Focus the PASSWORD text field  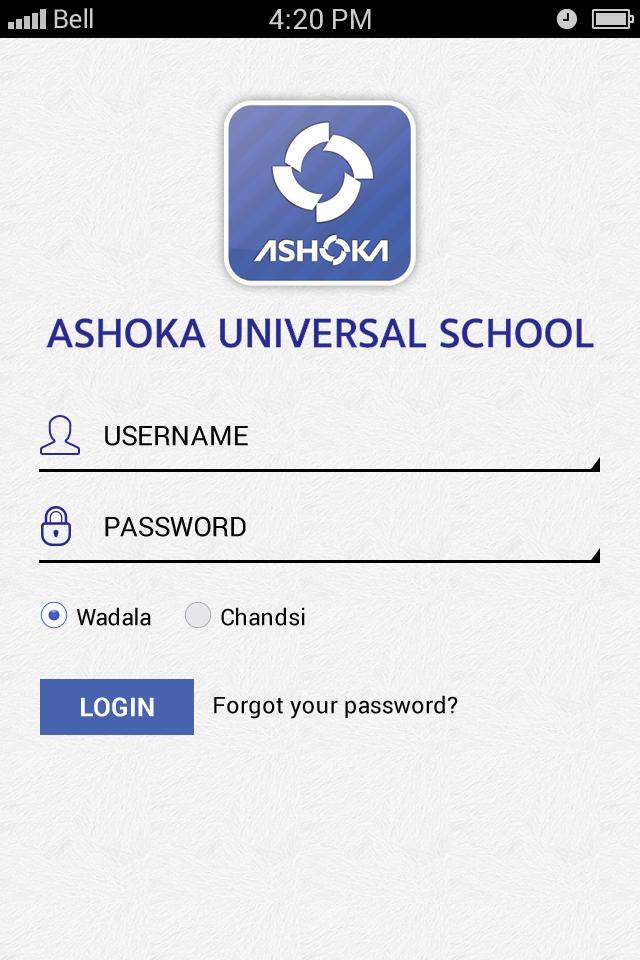[x=340, y=527]
